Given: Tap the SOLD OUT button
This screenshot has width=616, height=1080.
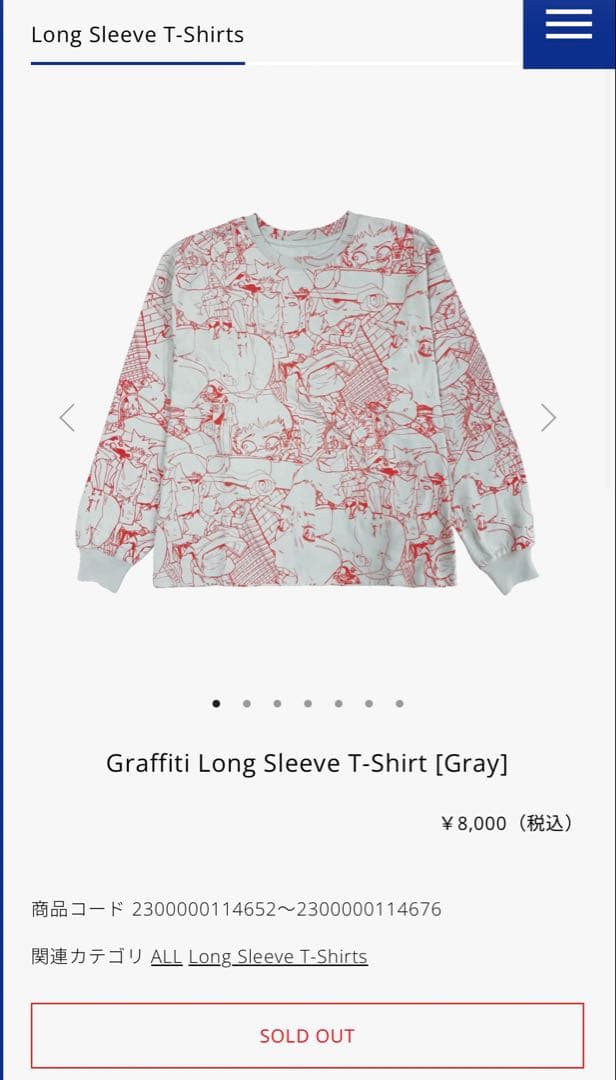Looking at the screenshot, I should 307,1036.
